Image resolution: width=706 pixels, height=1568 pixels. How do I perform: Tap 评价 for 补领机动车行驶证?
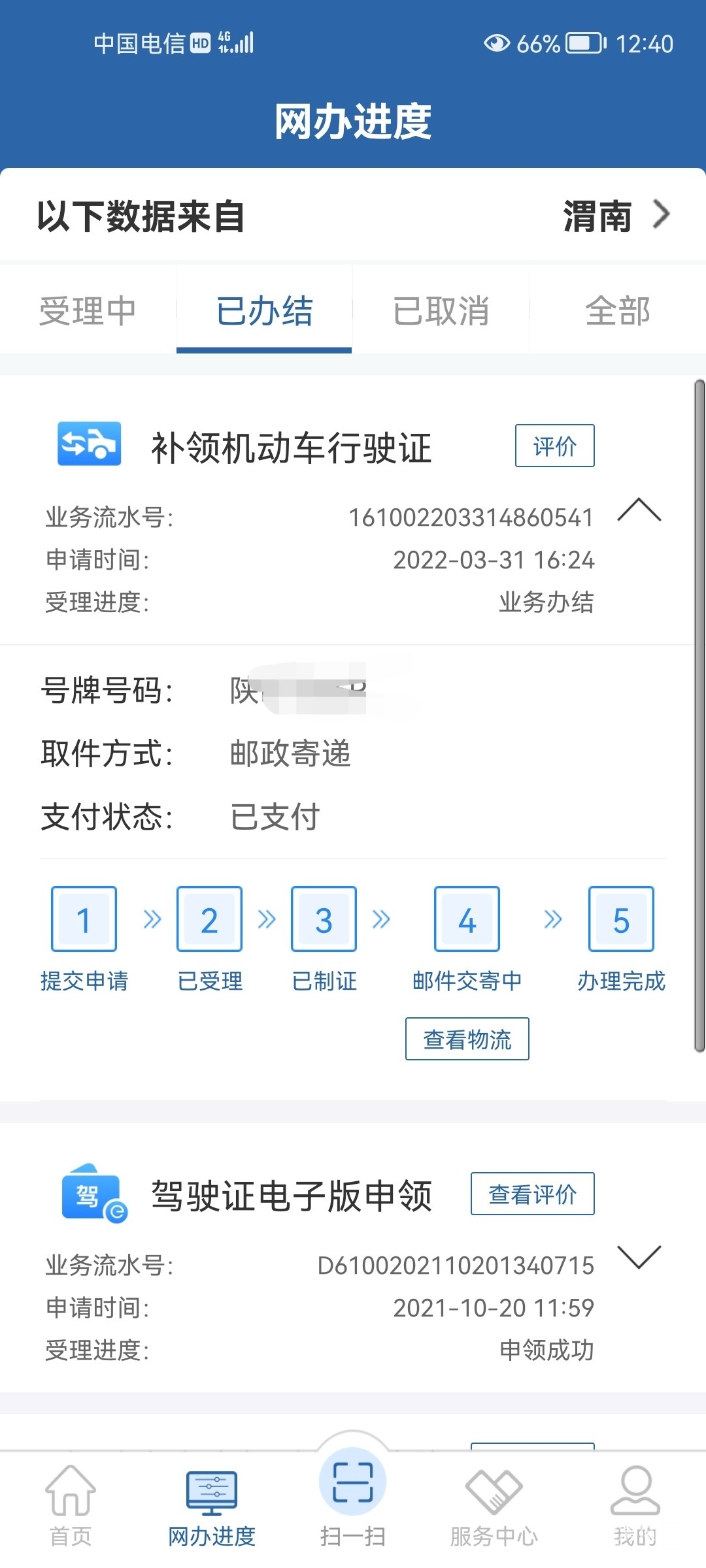coord(554,446)
